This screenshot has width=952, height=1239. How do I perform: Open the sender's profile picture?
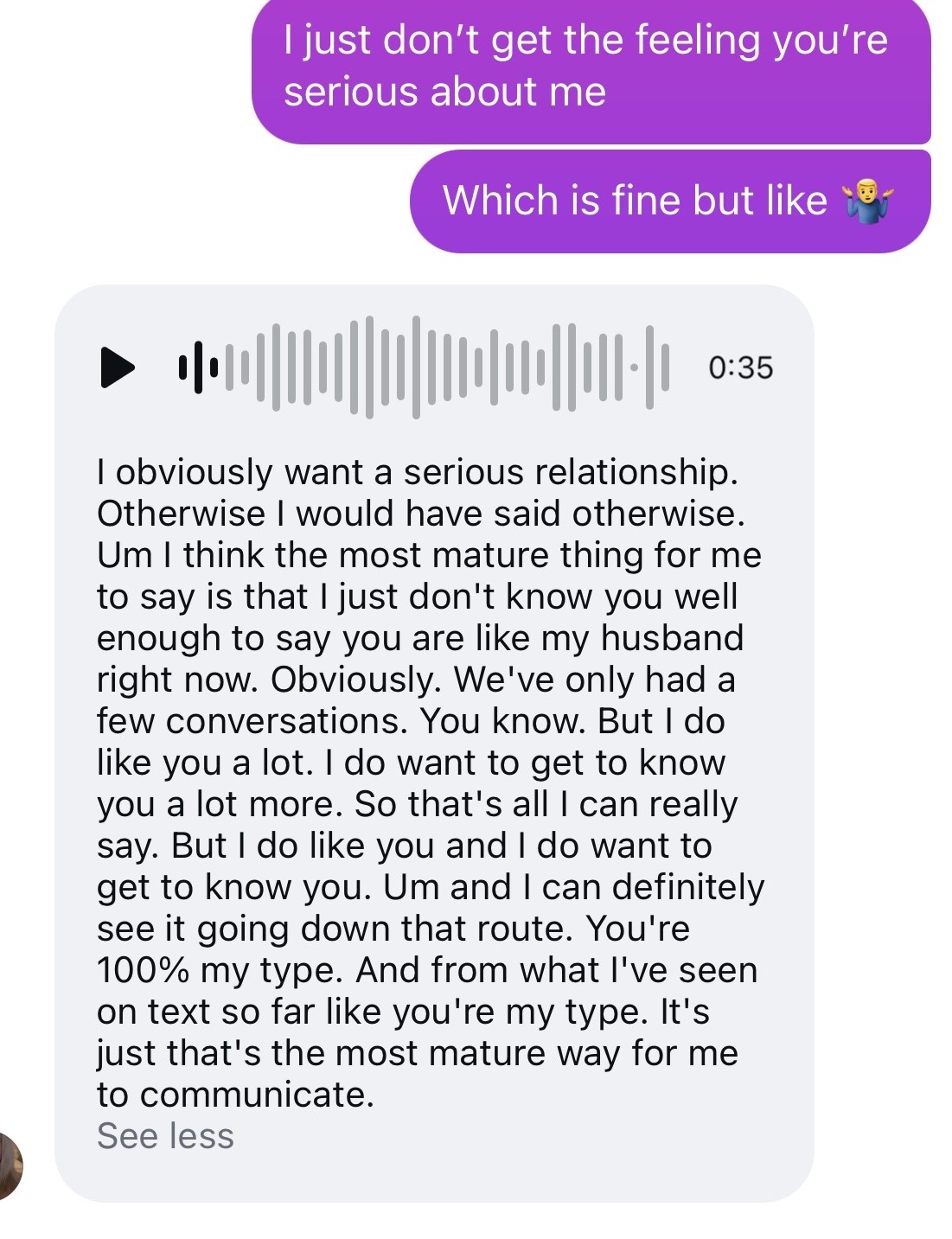pos(9,1166)
